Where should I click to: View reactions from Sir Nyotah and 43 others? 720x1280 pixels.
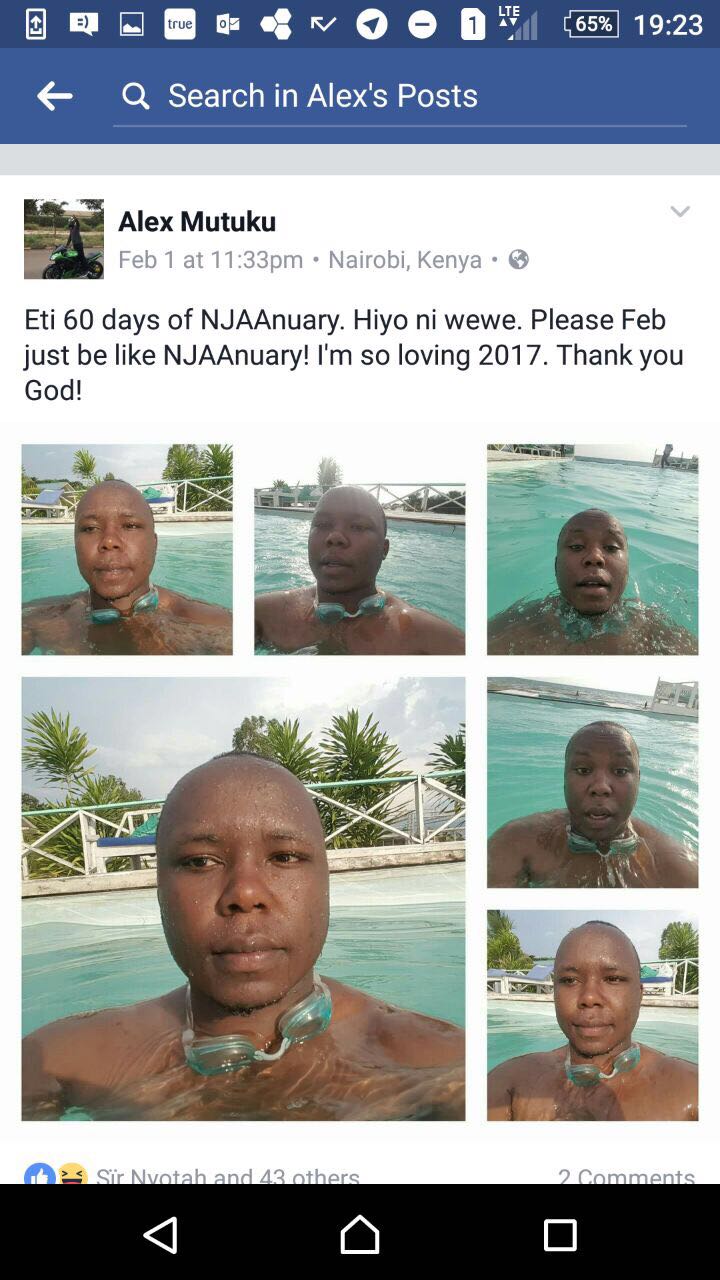226,1175
